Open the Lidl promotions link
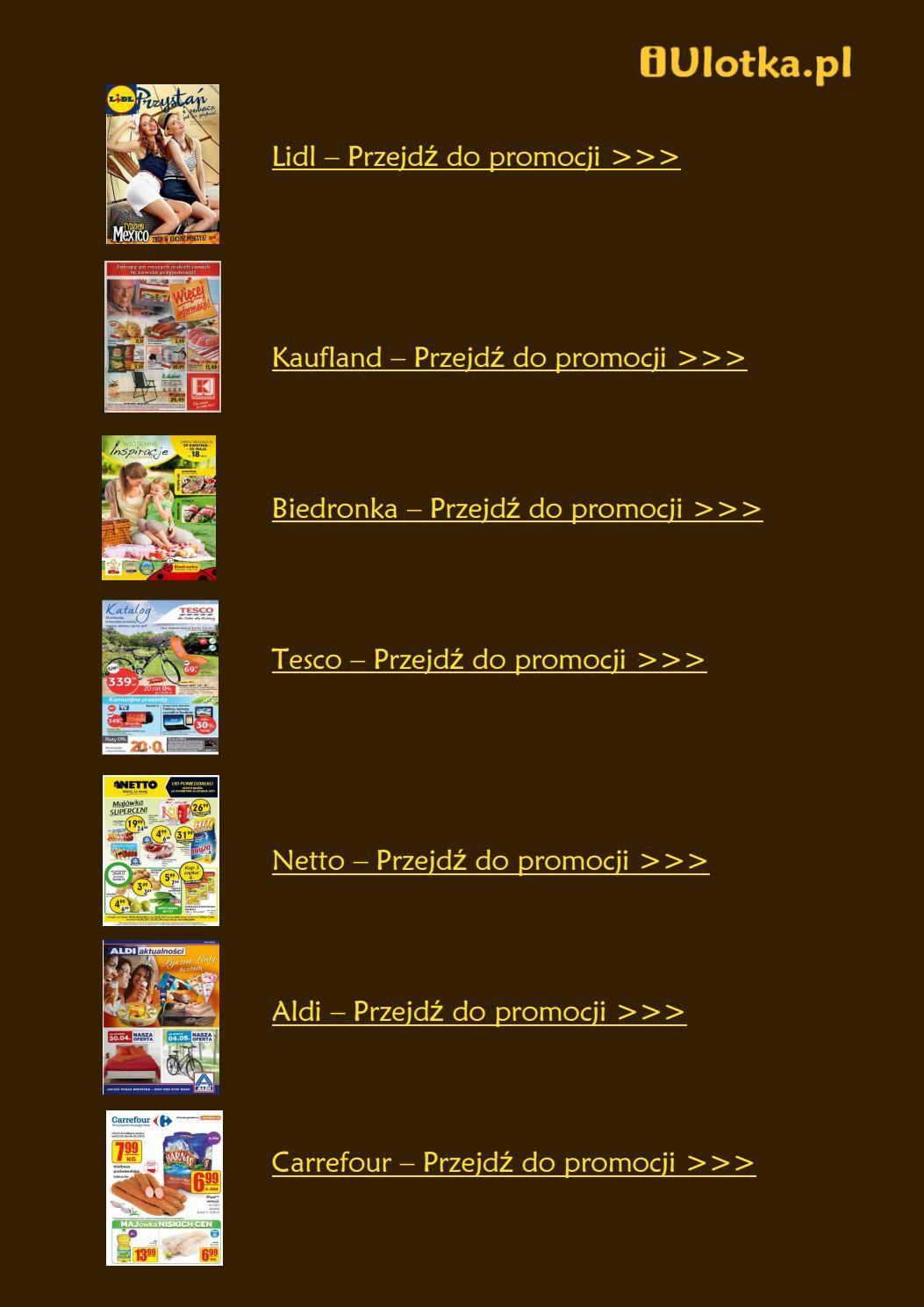Screen dimensions: 924x1307 tap(476, 157)
